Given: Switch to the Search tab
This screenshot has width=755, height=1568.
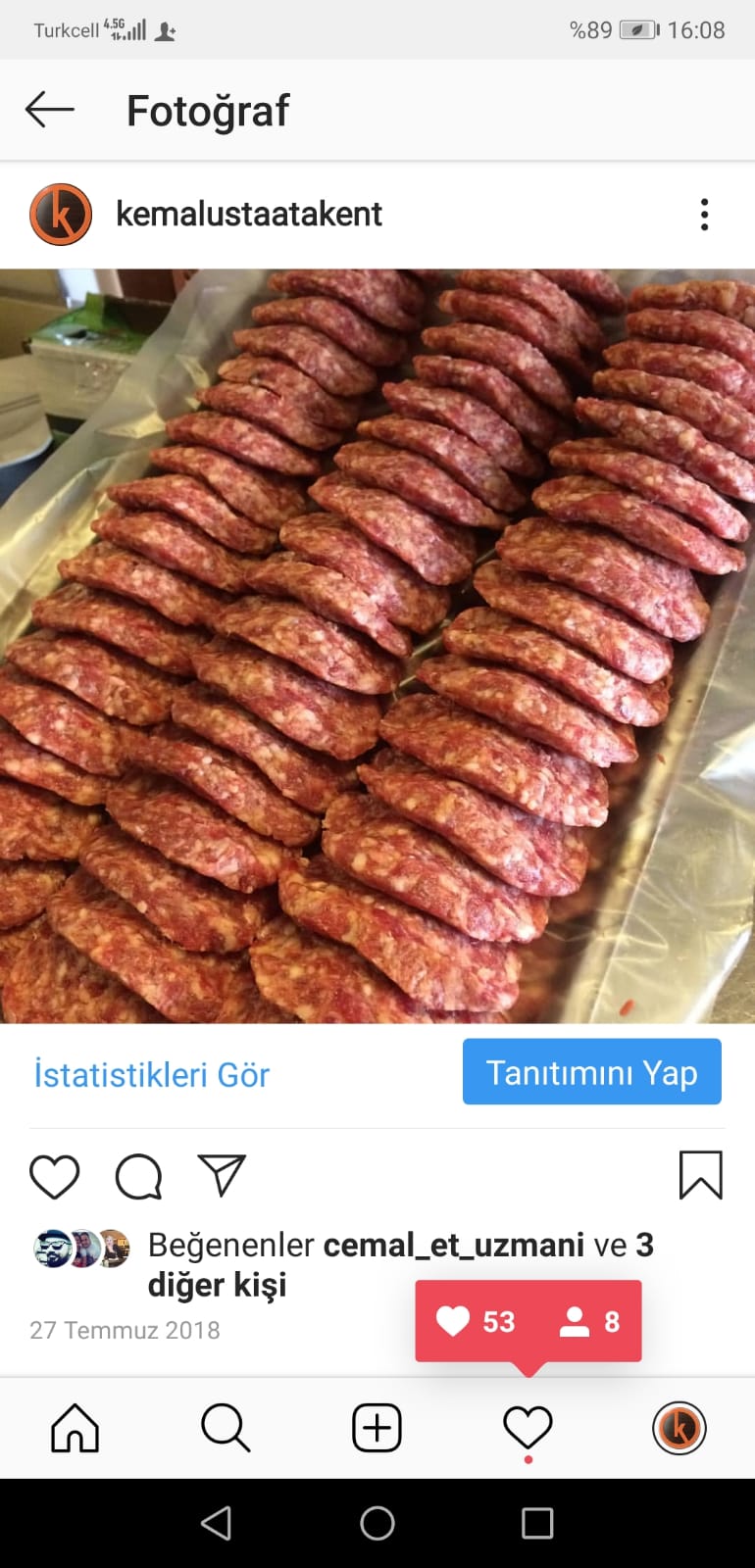Looking at the screenshot, I should 226,1428.
